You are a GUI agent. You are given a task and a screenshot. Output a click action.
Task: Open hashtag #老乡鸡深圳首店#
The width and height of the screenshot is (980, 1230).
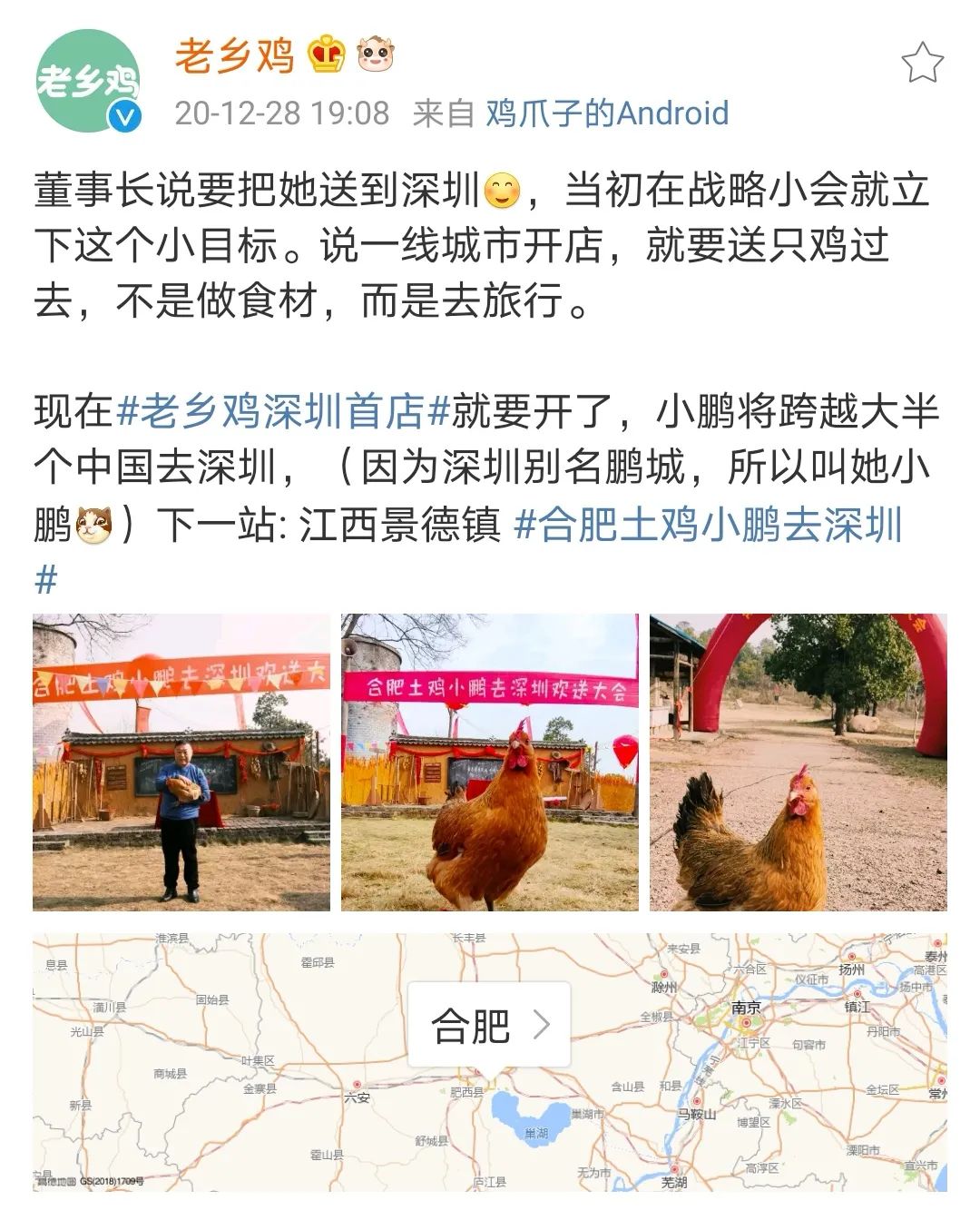tap(283, 411)
